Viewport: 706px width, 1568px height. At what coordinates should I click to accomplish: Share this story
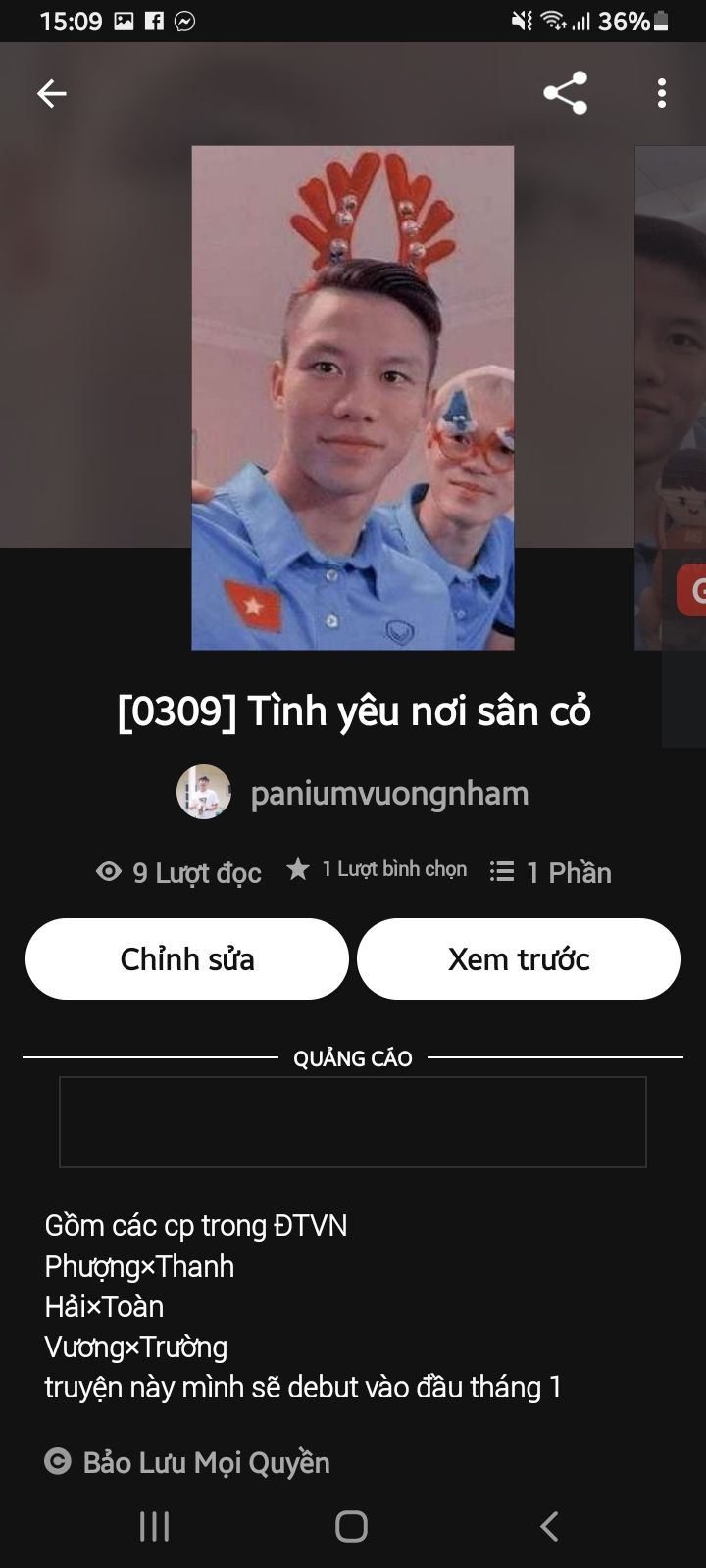(565, 94)
